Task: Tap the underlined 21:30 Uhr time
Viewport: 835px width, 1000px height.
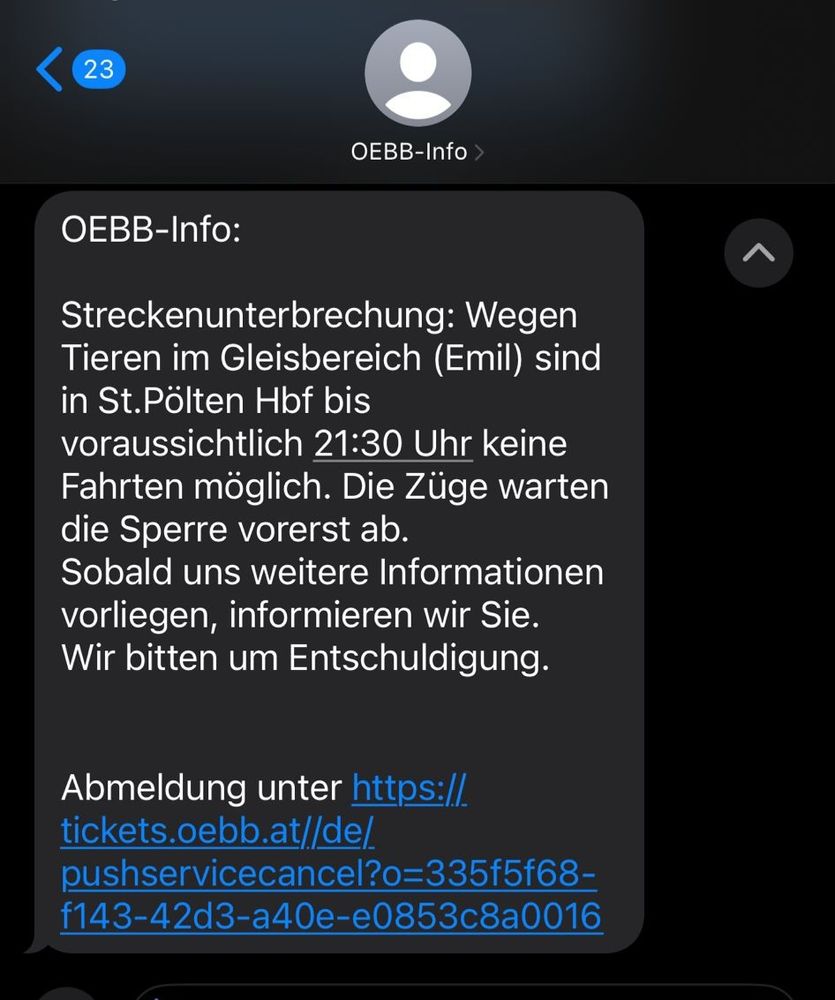Action: click(x=392, y=443)
